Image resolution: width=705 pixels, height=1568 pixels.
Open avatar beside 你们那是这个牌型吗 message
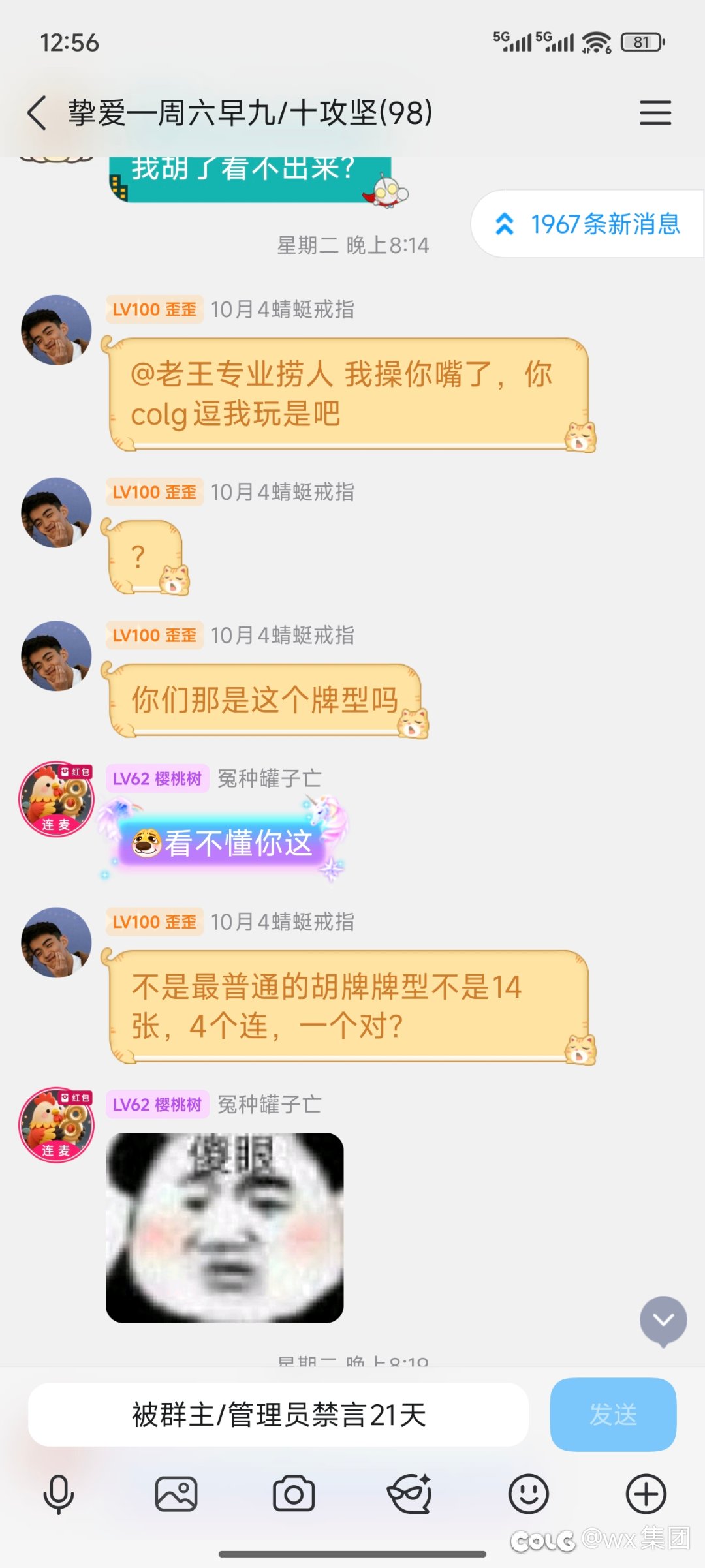(x=56, y=656)
